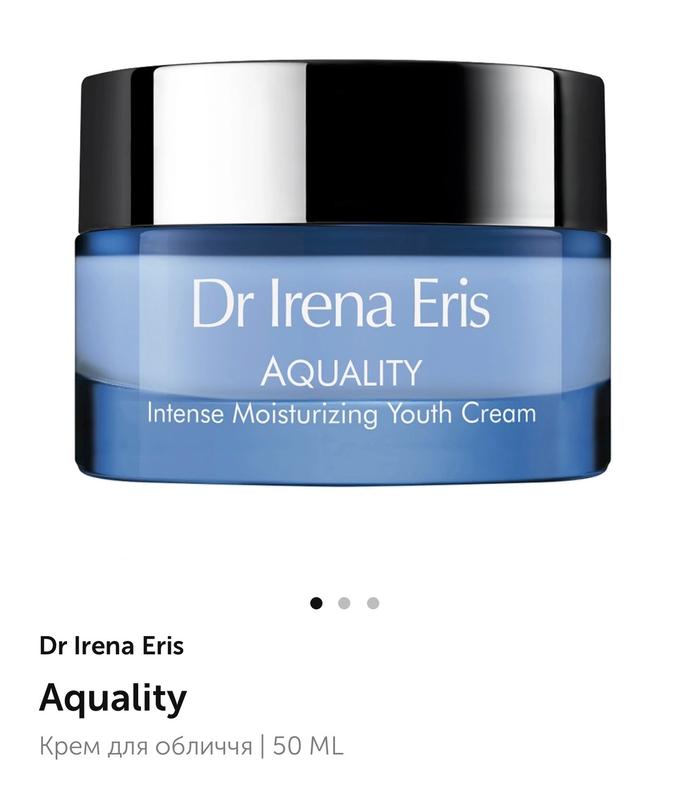Jump to the second image dot
The image size is (688, 800).
(344, 603)
